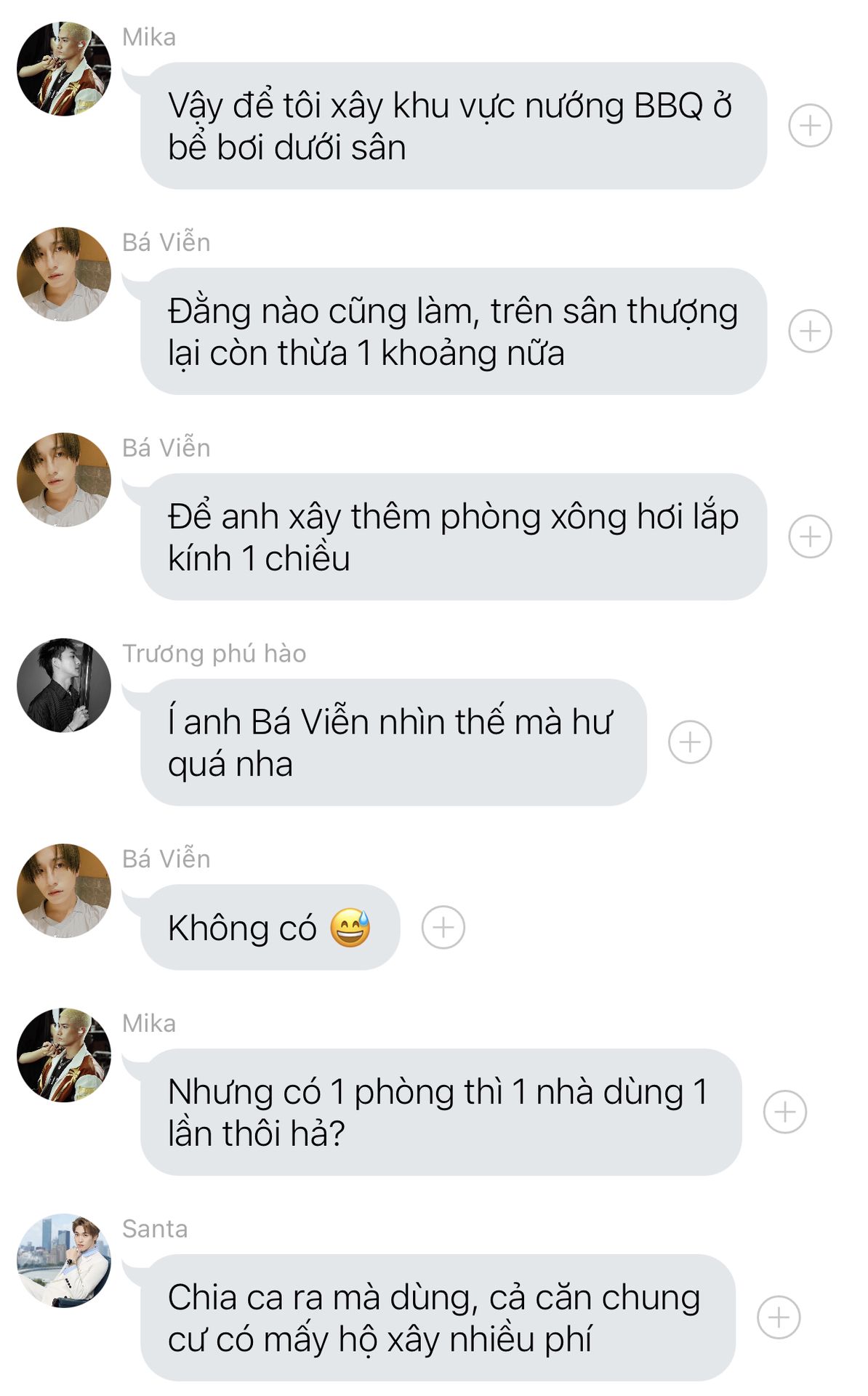Tap plus icon next to Trương phú hào's message
This screenshot has height=1396, width=868.
(x=690, y=742)
